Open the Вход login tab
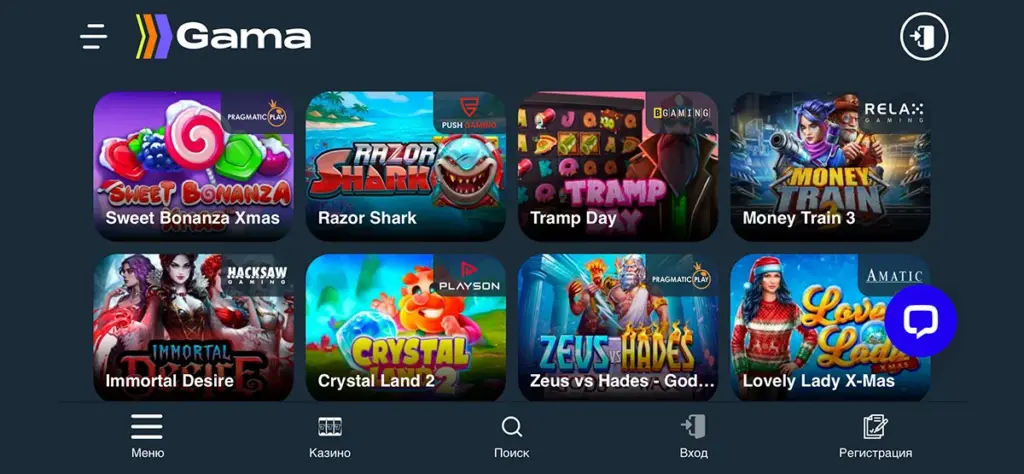The height and width of the screenshot is (474, 1024). tap(693, 437)
